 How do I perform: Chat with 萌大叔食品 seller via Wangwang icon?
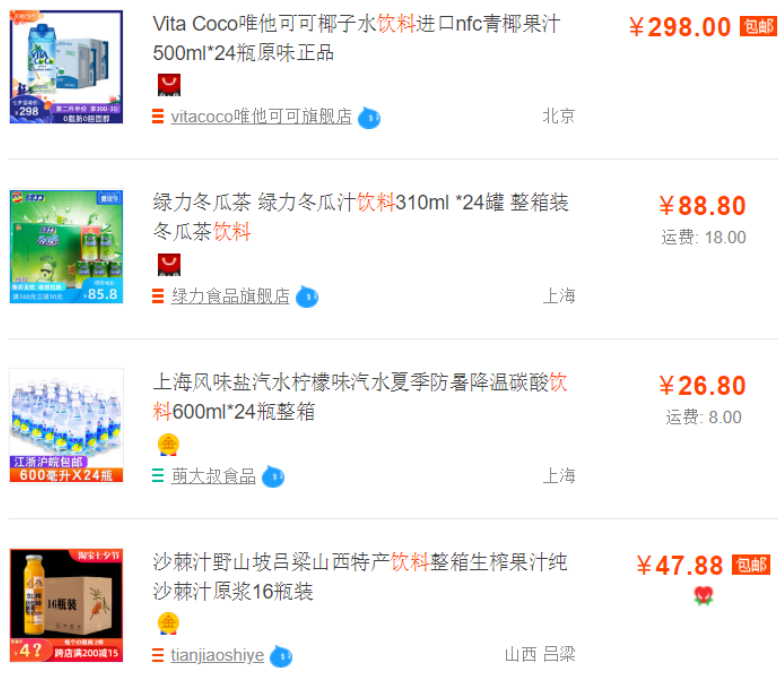273,477
